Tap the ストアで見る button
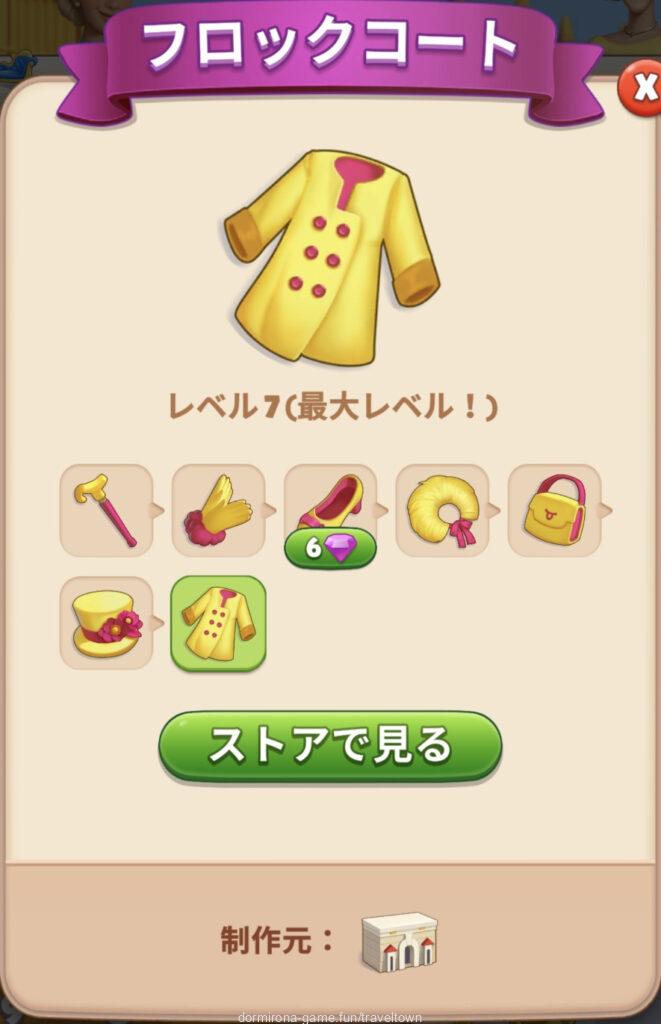 [x=330, y=746]
